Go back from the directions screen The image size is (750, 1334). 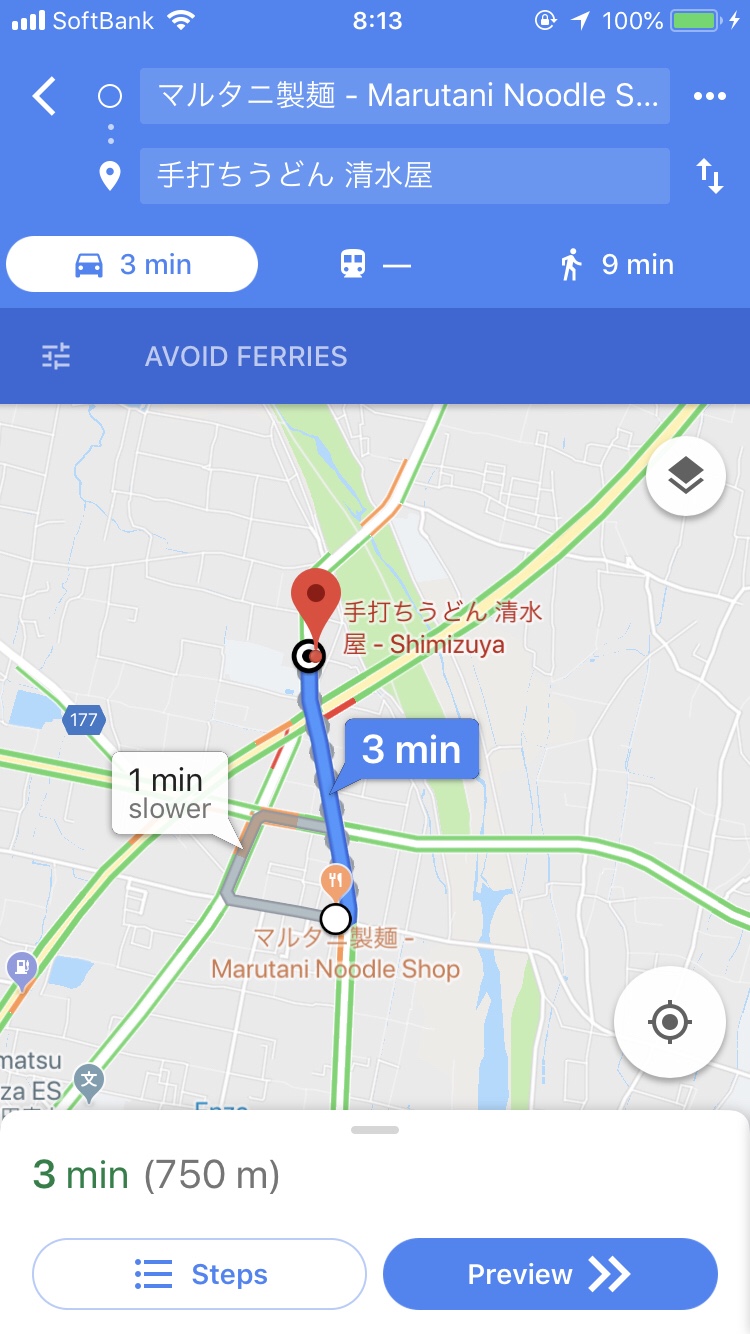click(44, 96)
